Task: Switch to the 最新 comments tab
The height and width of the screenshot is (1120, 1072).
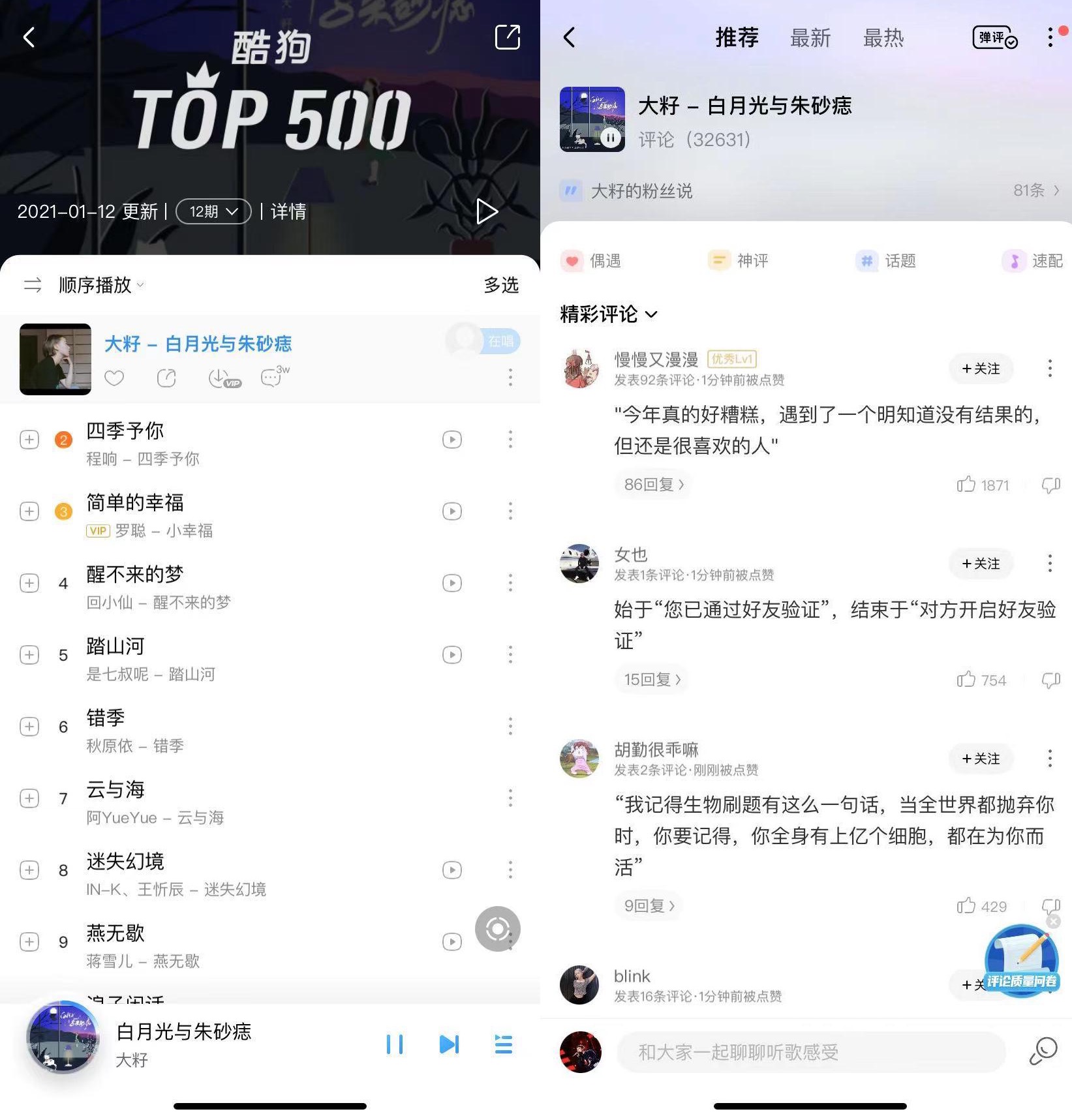Action: (x=810, y=38)
